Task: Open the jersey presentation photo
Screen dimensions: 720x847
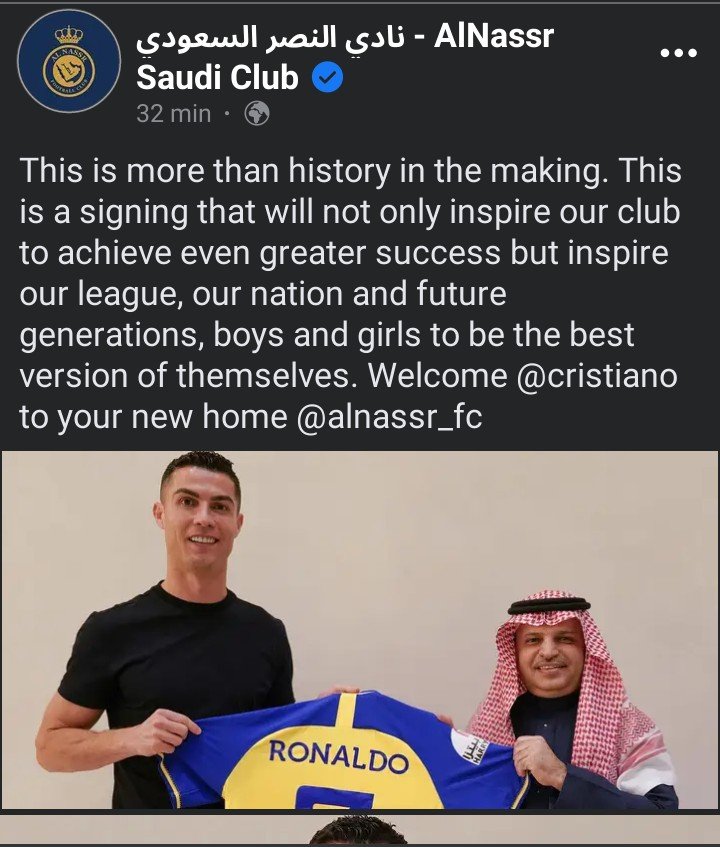Action: point(360,630)
